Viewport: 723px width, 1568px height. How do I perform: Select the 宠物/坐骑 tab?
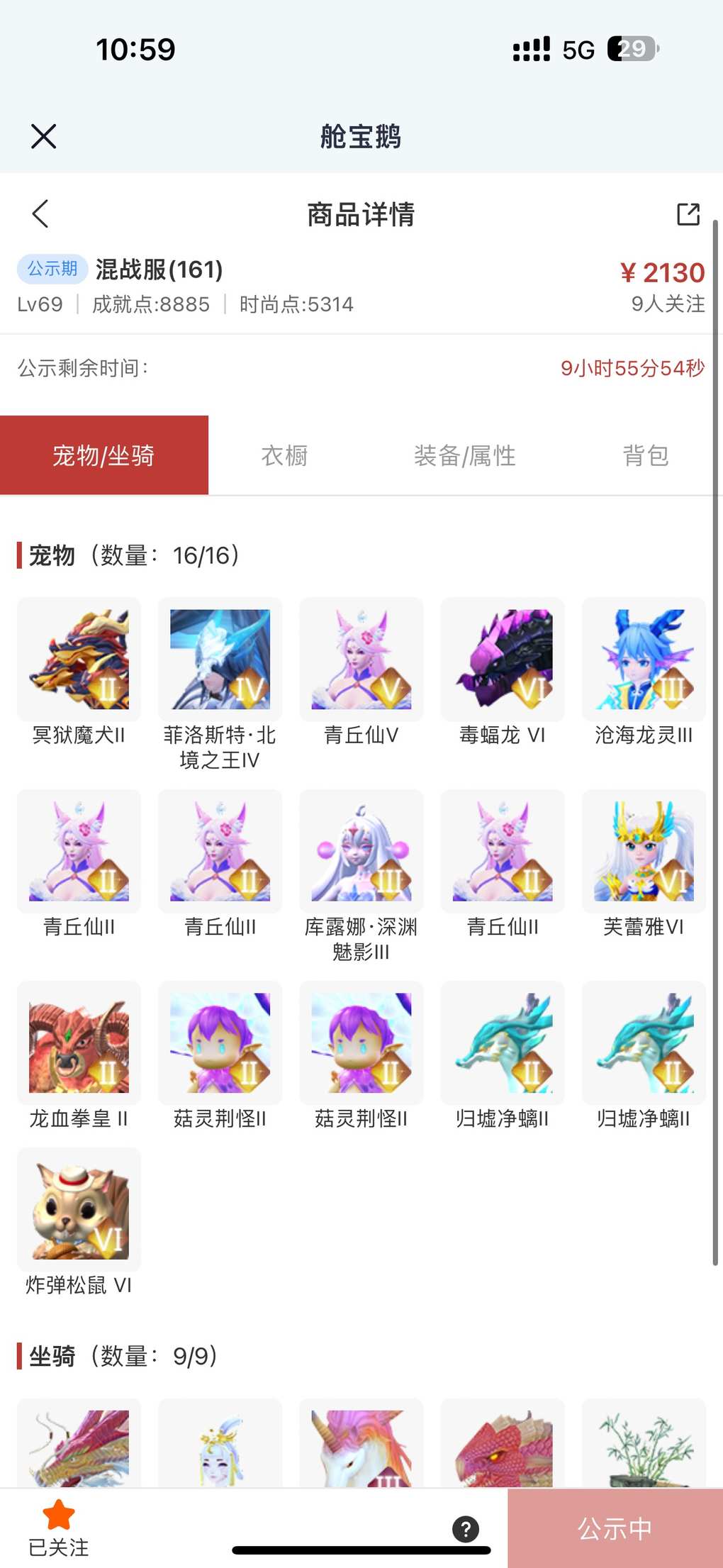coord(104,455)
